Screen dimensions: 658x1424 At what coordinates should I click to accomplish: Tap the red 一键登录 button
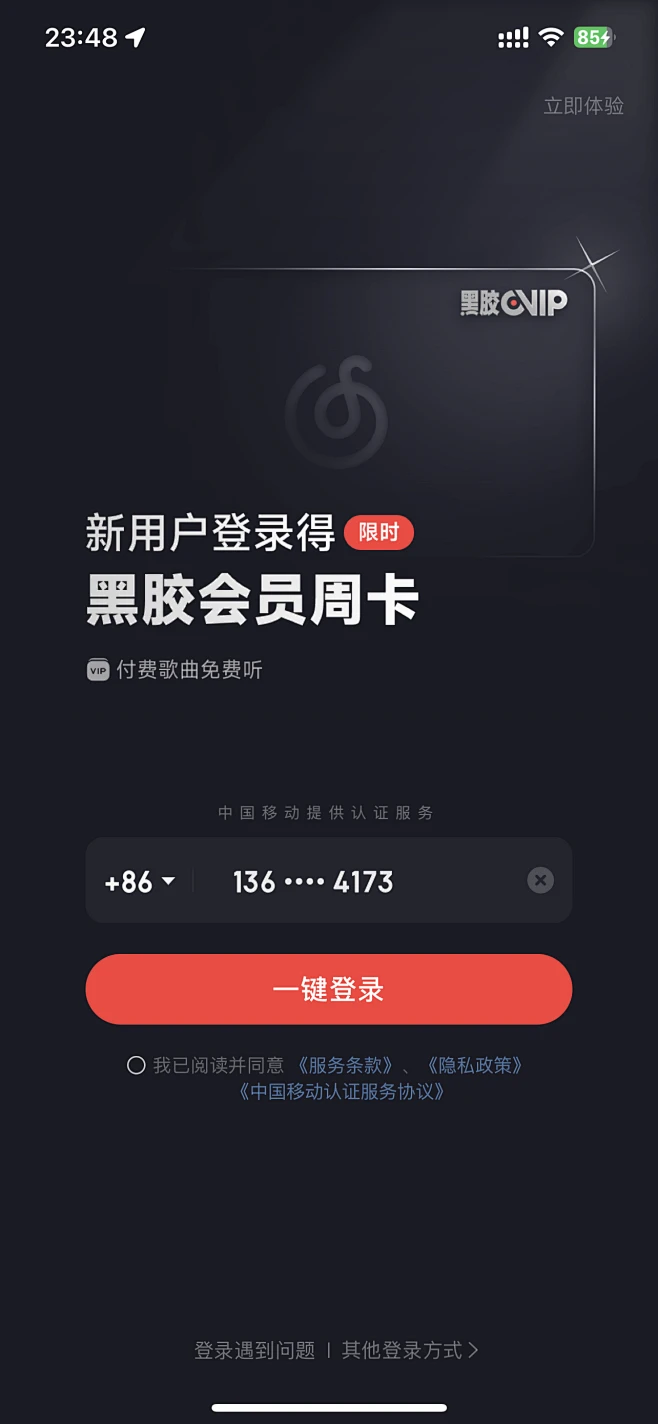pyautogui.click(x=329, y=989)
